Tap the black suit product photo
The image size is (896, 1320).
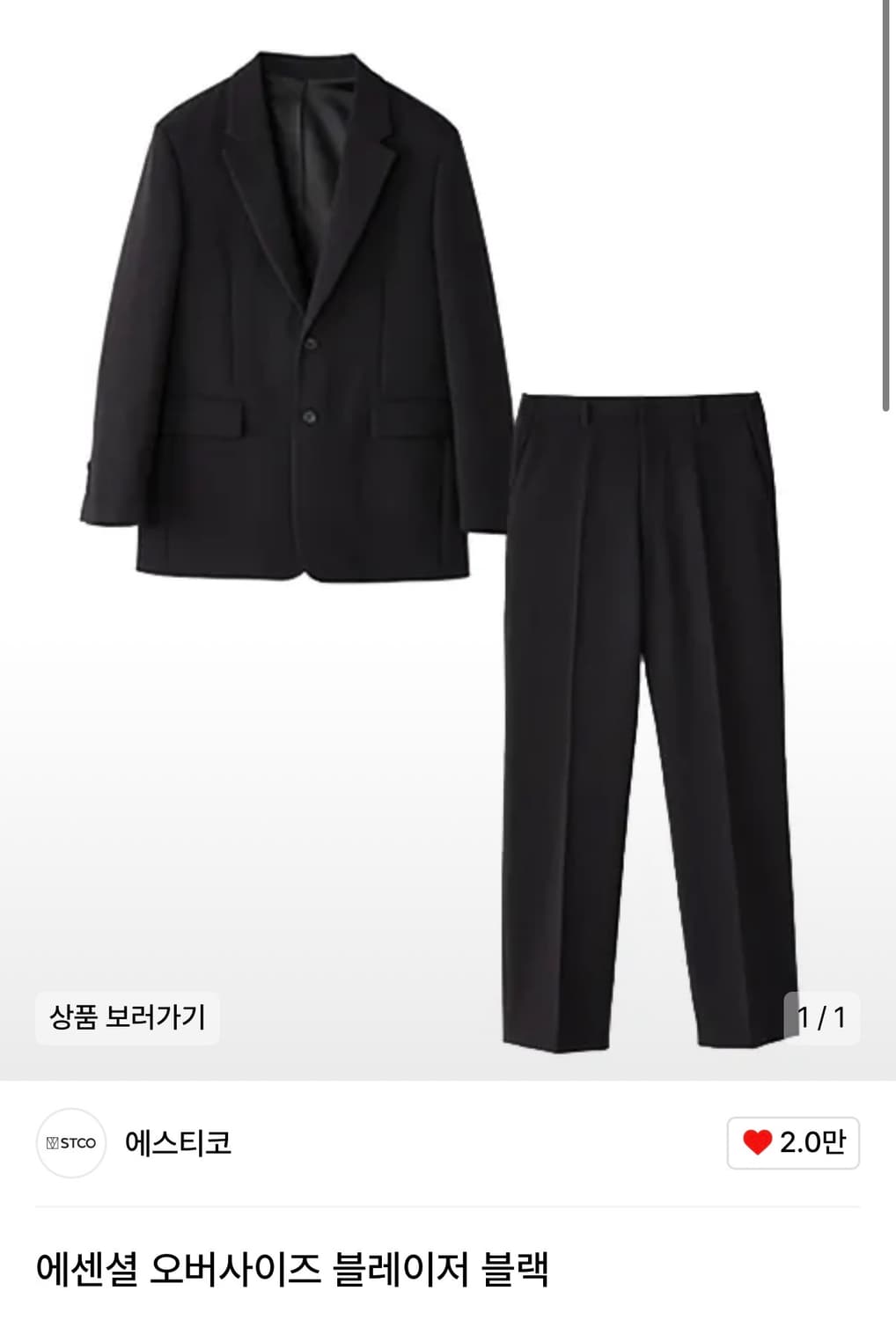point(440,528)
